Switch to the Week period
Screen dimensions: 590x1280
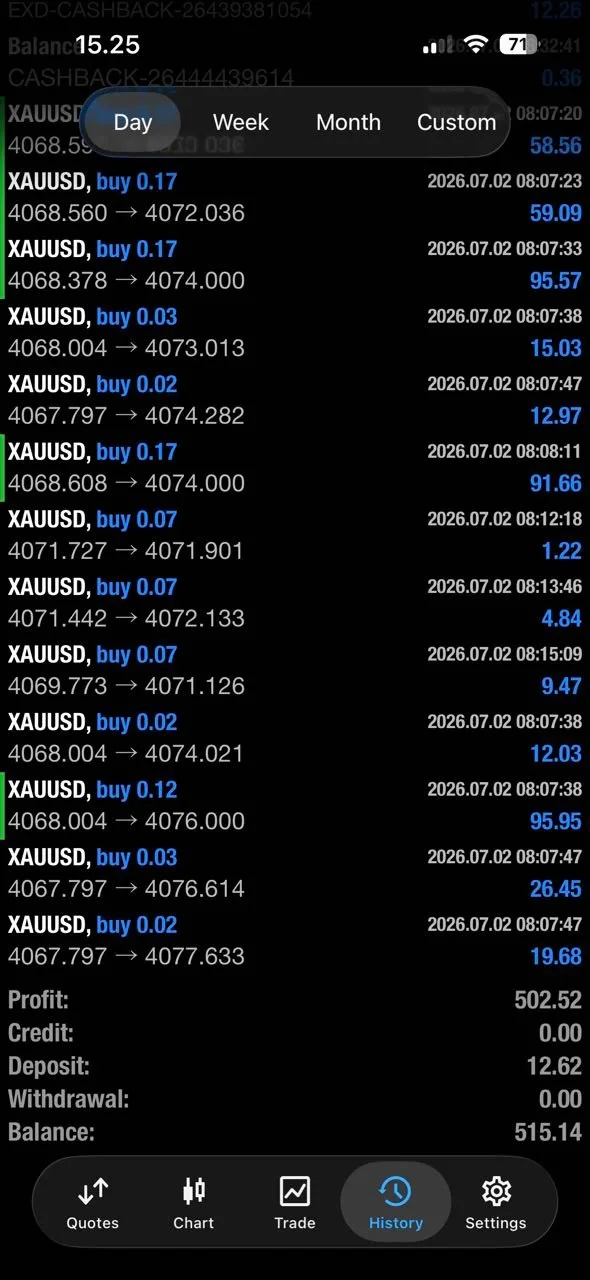tap(241, 122)
